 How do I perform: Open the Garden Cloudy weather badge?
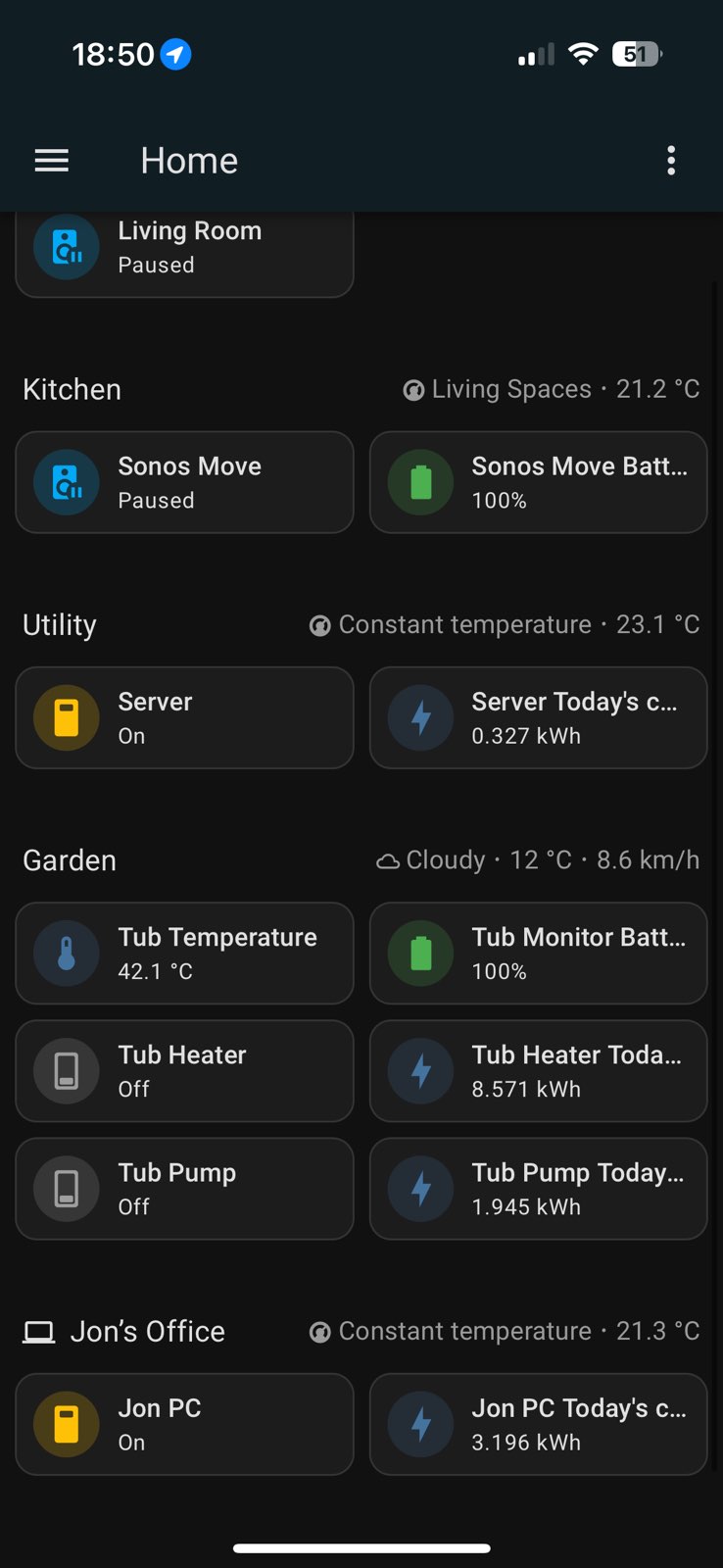(x=538, y=860)
